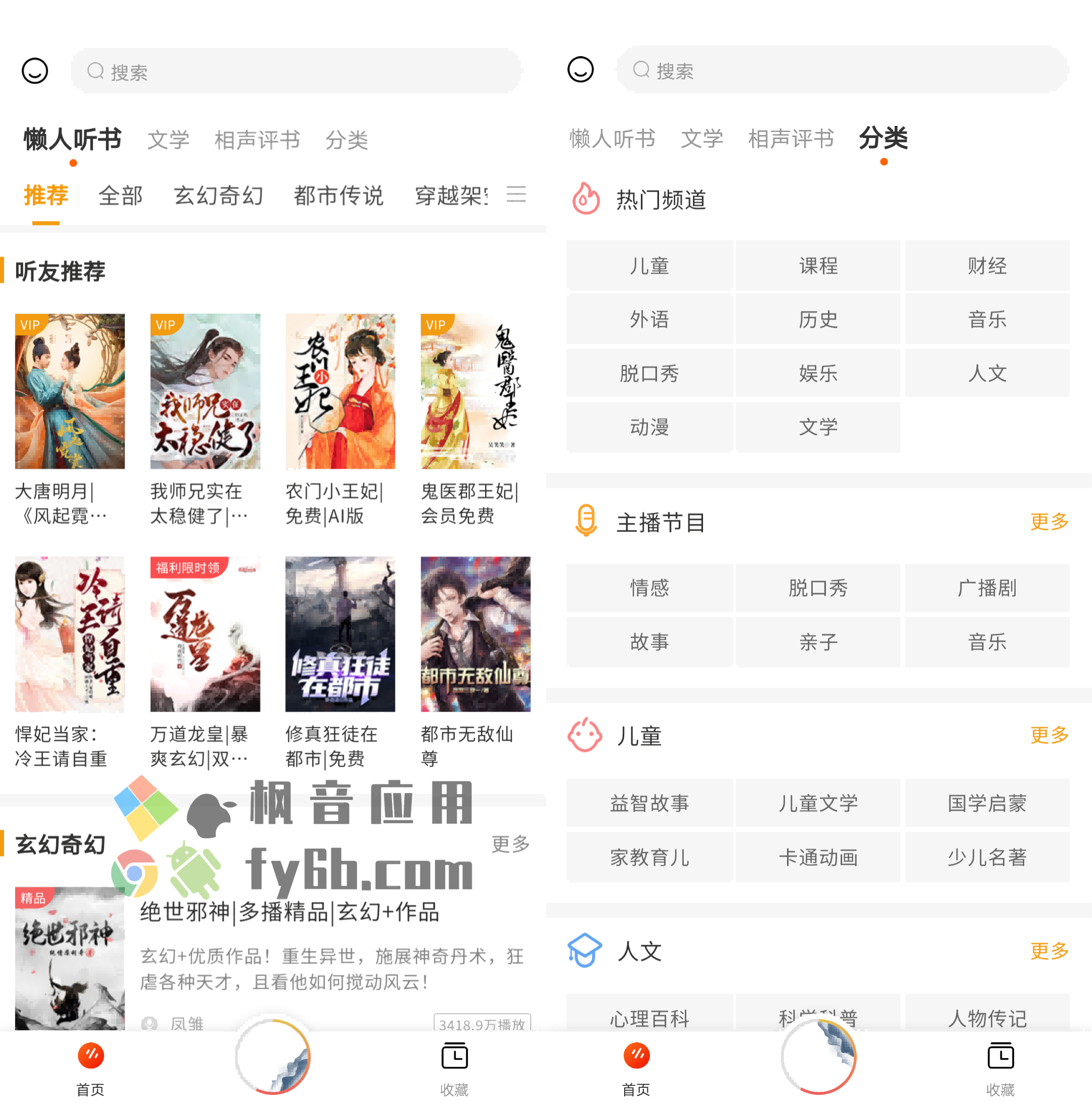Select the 课程 hot channel
The width and height of the screenshot is (1092, 1106).
tap(818, 266)
